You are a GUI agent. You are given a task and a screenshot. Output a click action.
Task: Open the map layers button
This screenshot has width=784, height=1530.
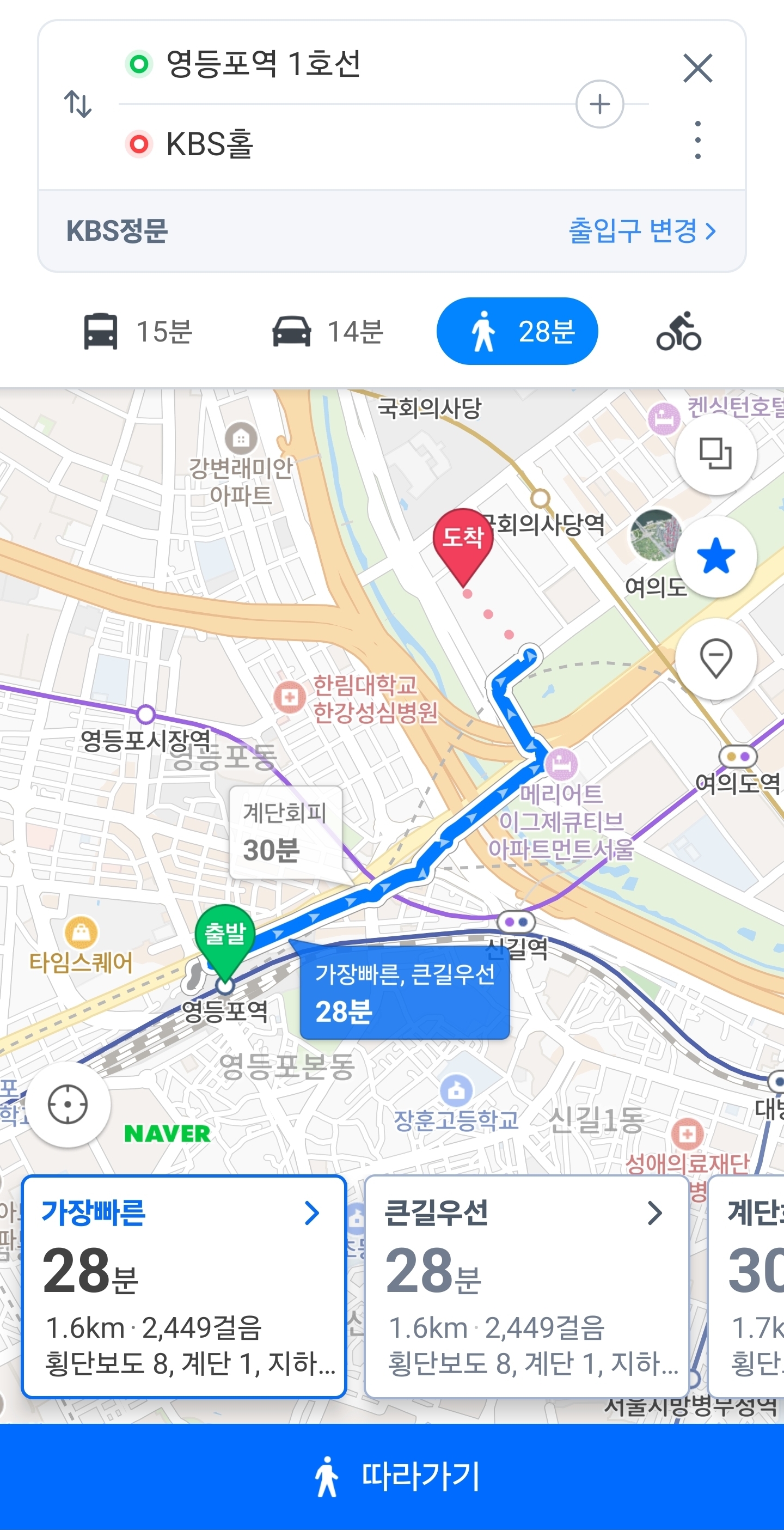(x=716, y=454)
